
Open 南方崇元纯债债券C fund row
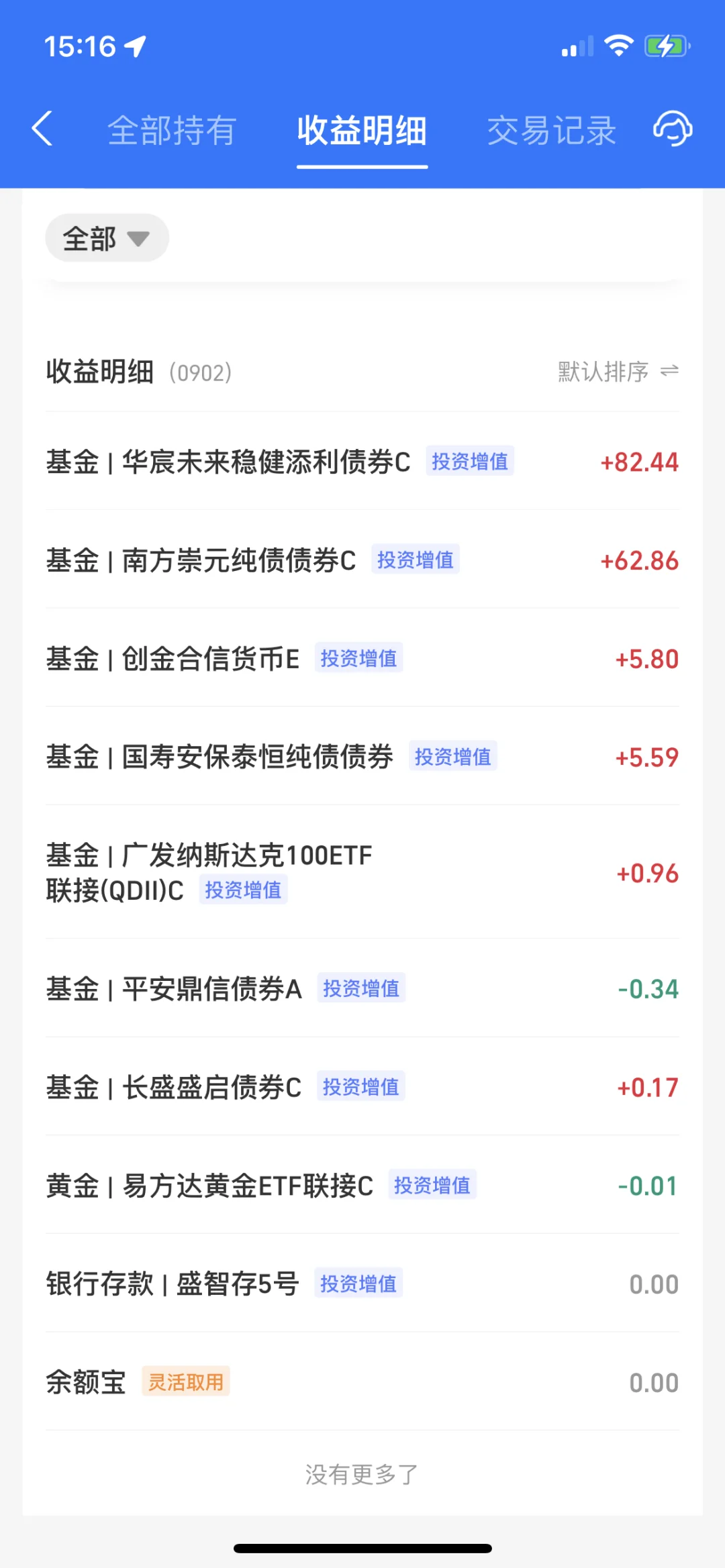pos(362,560)
